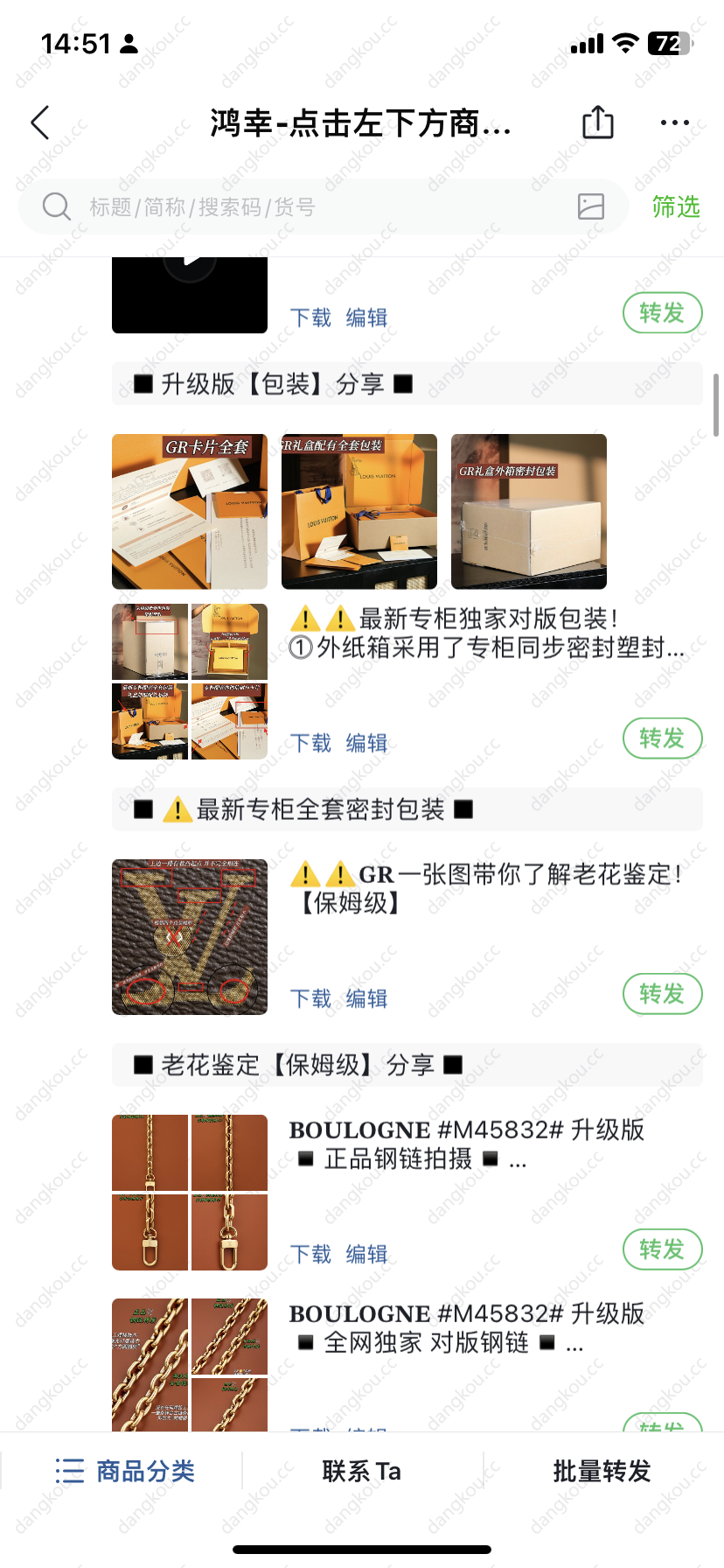
Task: Go back using the top-left arrow
Action: pyautogui.click(x=40, y=123)
